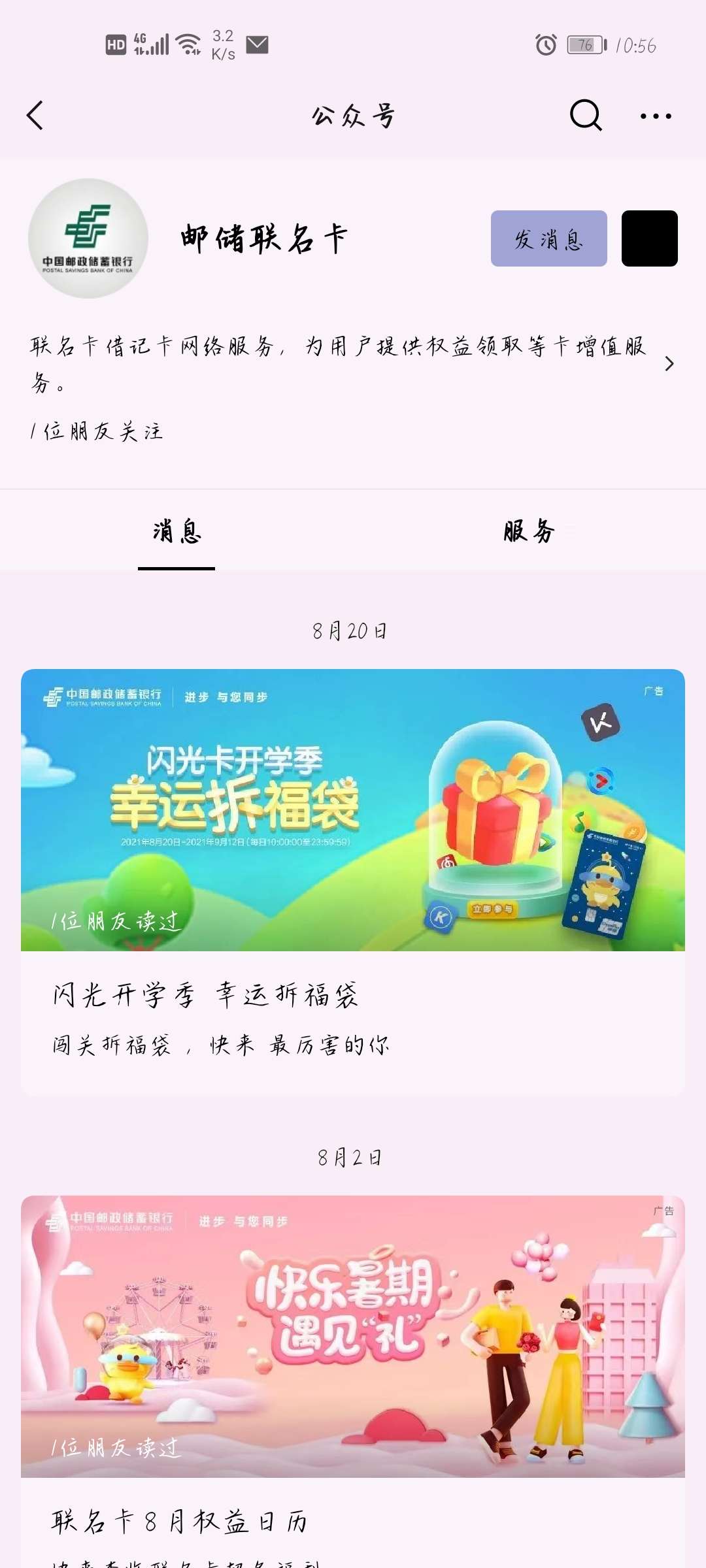Image resolution: width=706 pixels, height=1568 pixels.
Task: View the 邮储联名卡 account avatar
Action: coord(88,238)
